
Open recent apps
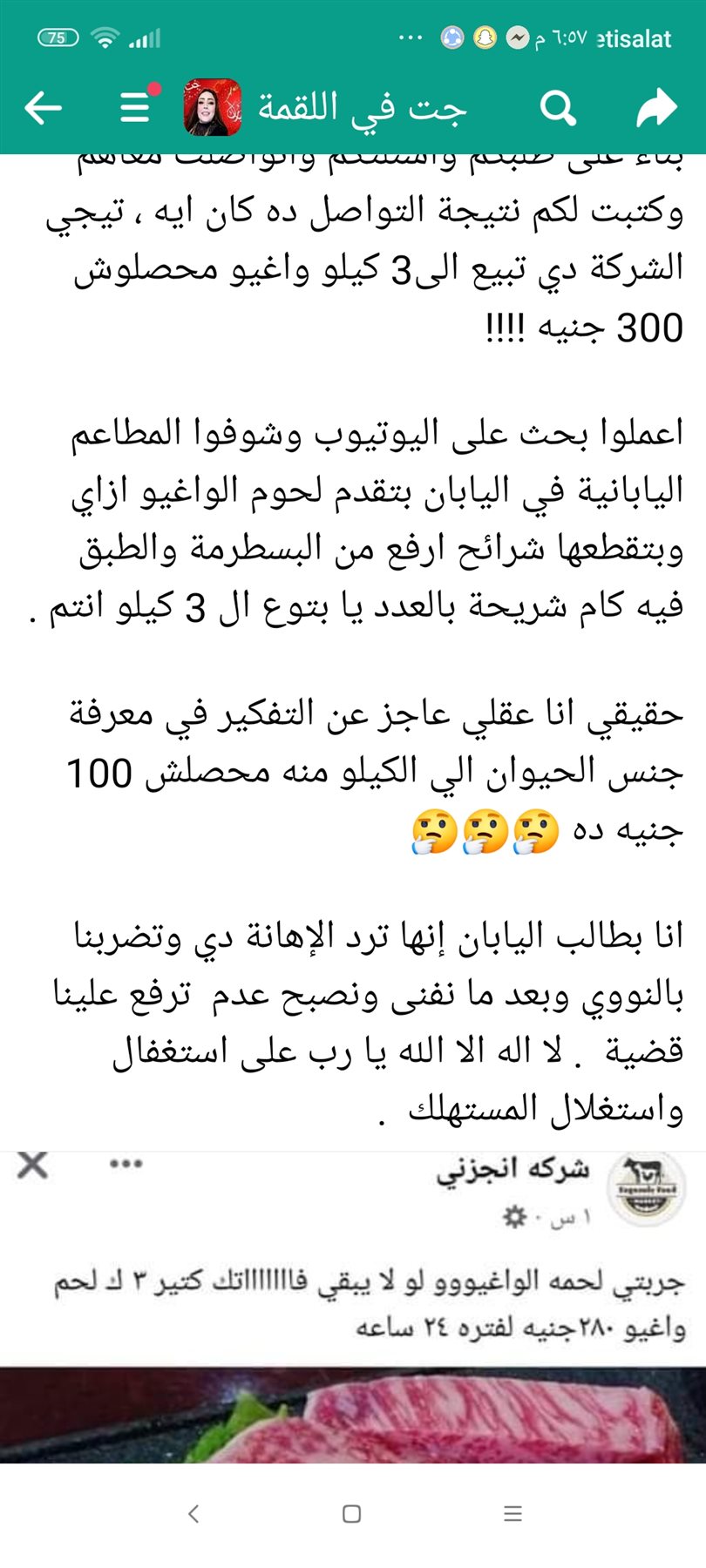tap(513, 1514)
